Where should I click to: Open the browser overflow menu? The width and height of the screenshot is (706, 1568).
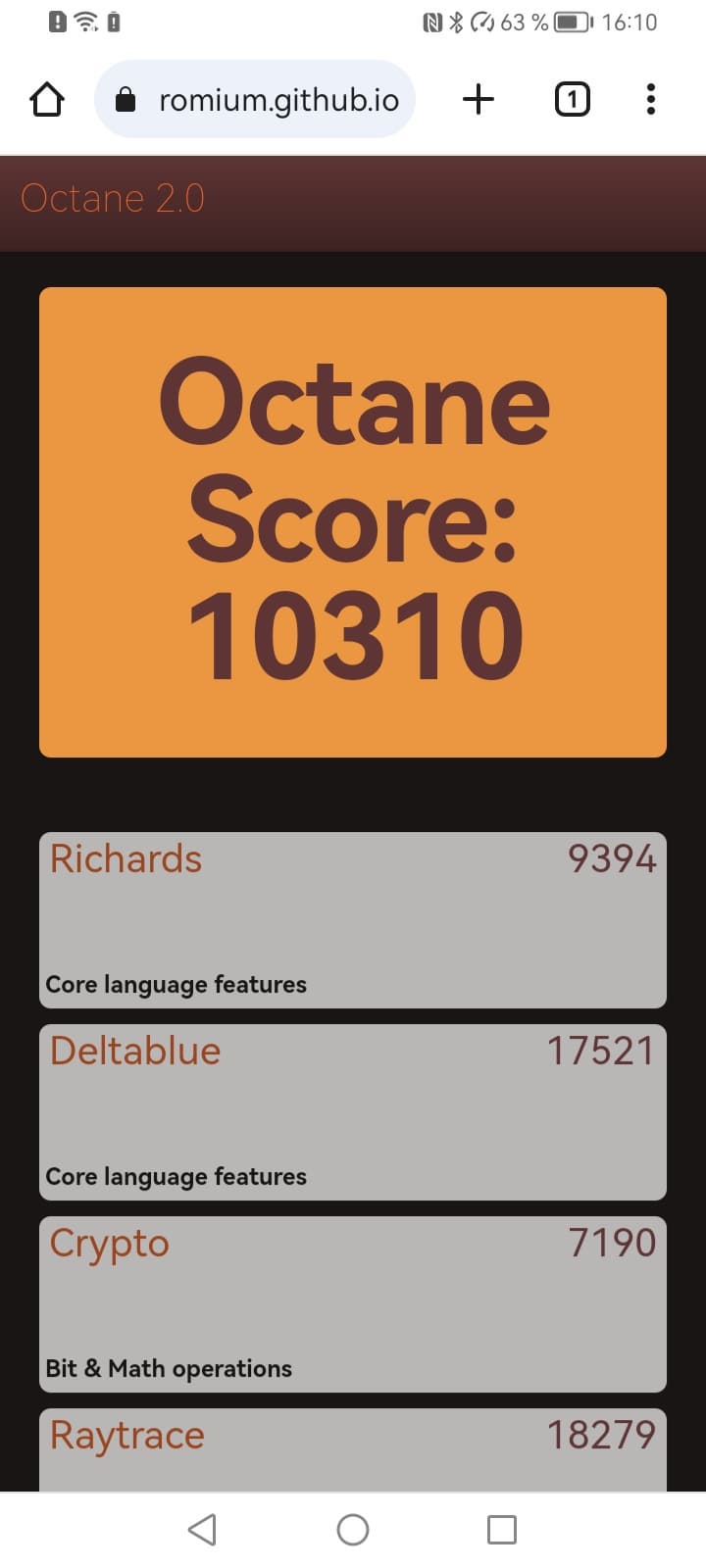650,99
